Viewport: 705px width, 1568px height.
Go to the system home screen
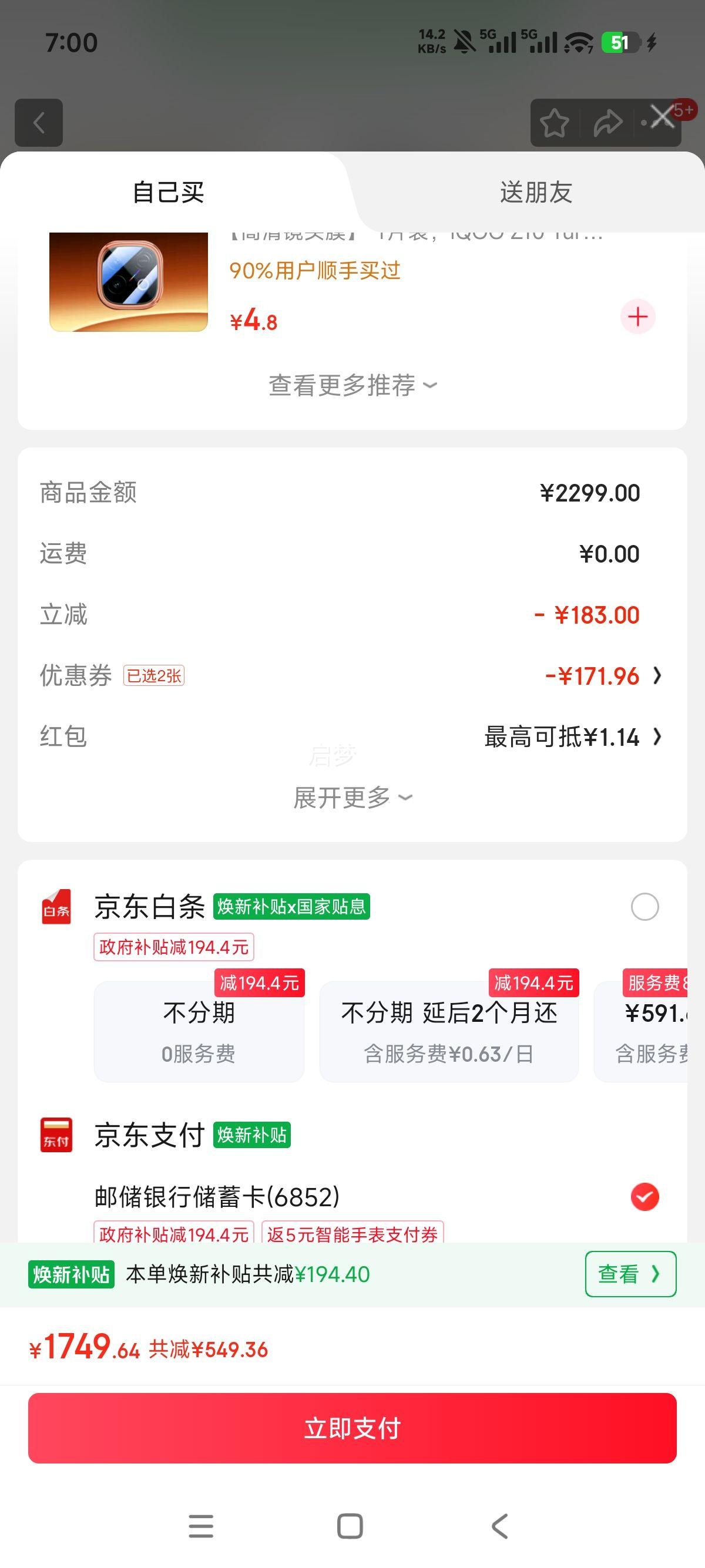pos(350,1526)
